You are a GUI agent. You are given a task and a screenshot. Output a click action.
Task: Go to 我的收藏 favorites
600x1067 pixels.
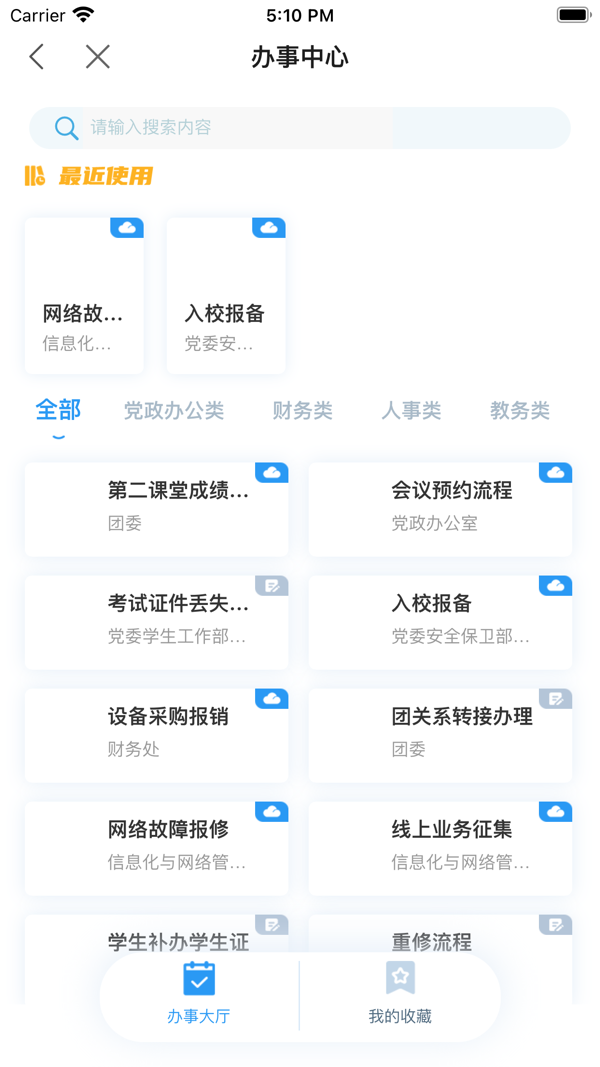tap(400, 994)
